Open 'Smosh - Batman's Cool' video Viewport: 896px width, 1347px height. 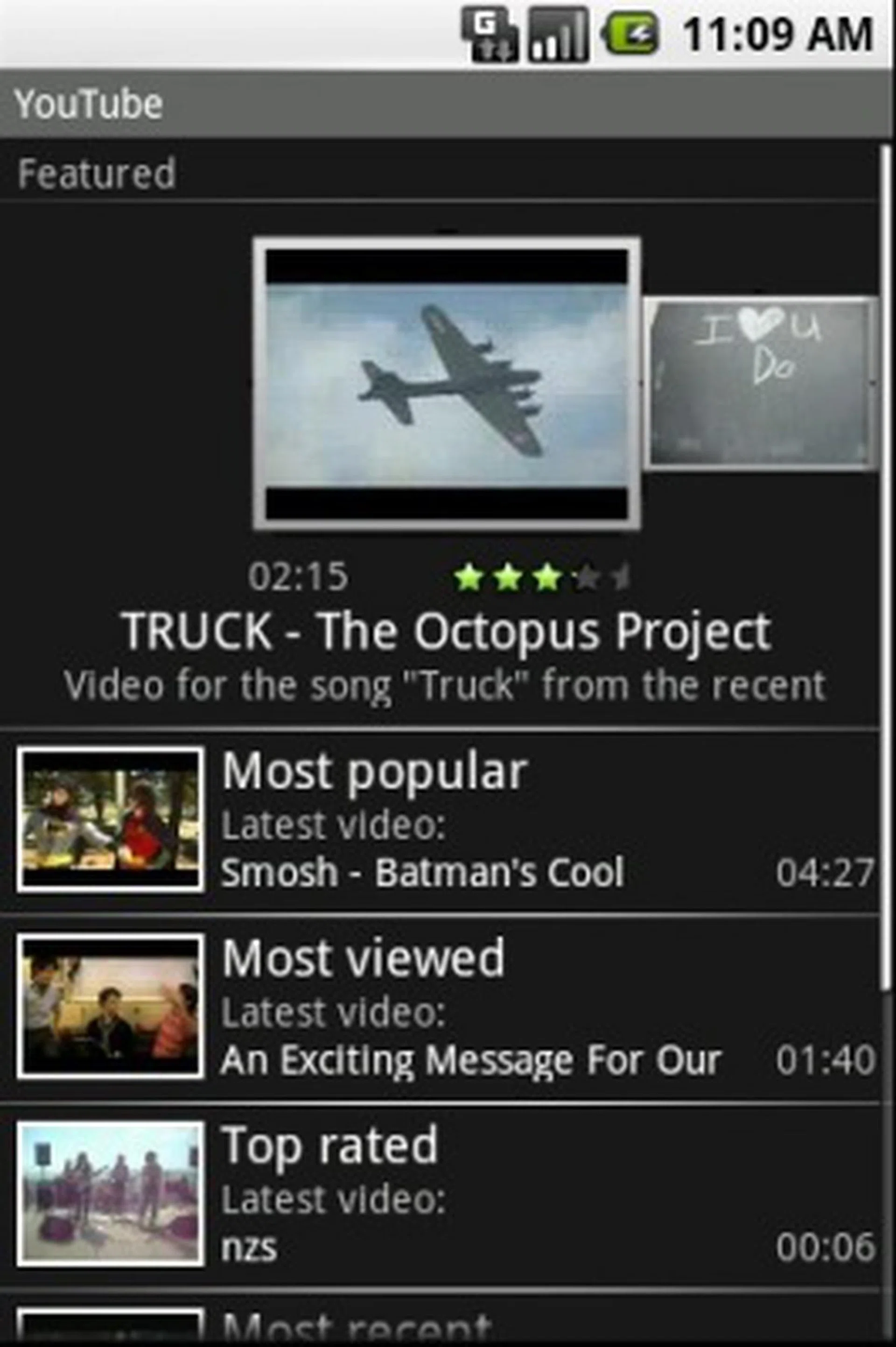pyautogui.click(x=423, y=872)
